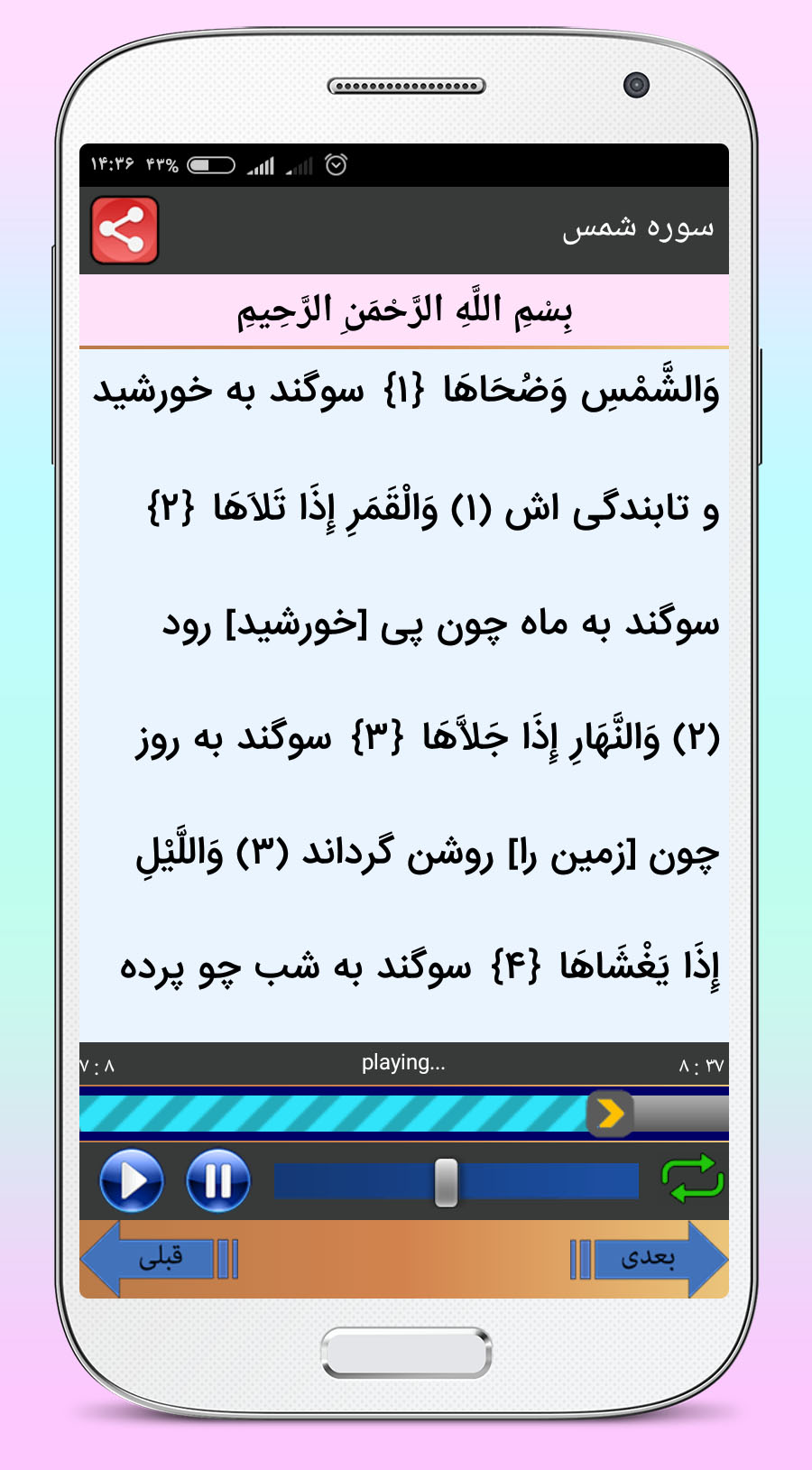The width and height of the screenshot is (812, 1470).
Task: Pause the playing recitation
Action: (x=218, y=1180)
